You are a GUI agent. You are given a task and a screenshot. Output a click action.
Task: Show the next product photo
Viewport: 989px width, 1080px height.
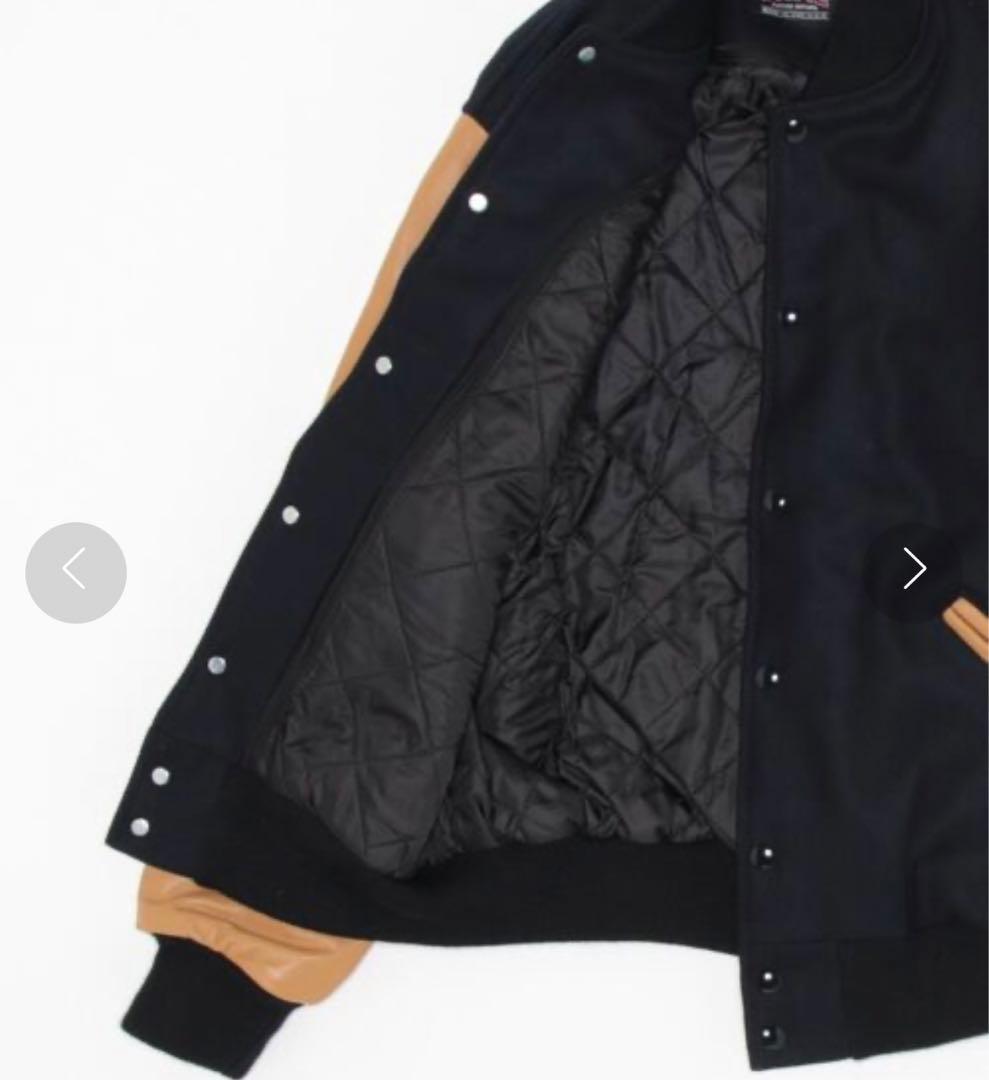click(914, 569)
